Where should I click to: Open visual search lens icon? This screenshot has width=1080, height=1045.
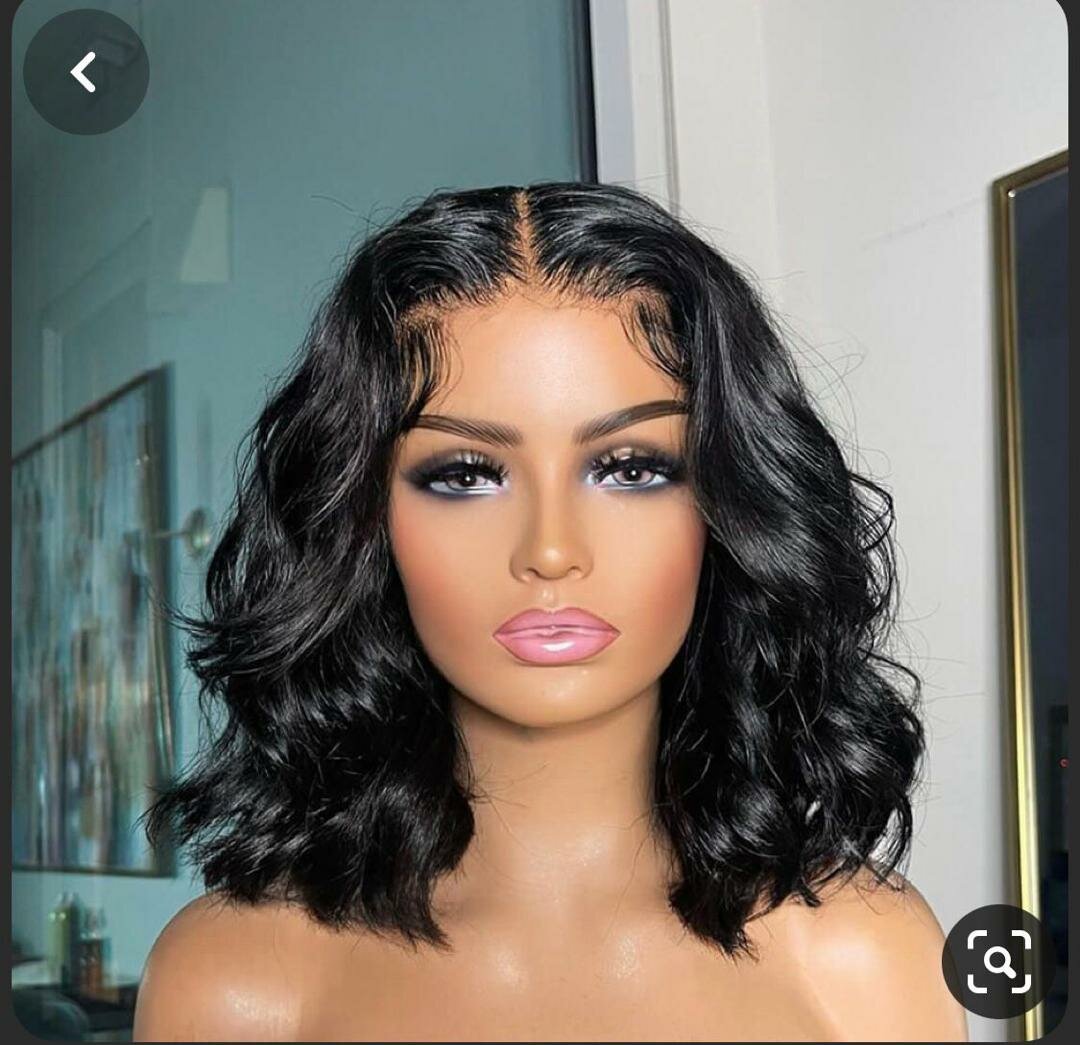pyautogui.click(x=999, y=960)
